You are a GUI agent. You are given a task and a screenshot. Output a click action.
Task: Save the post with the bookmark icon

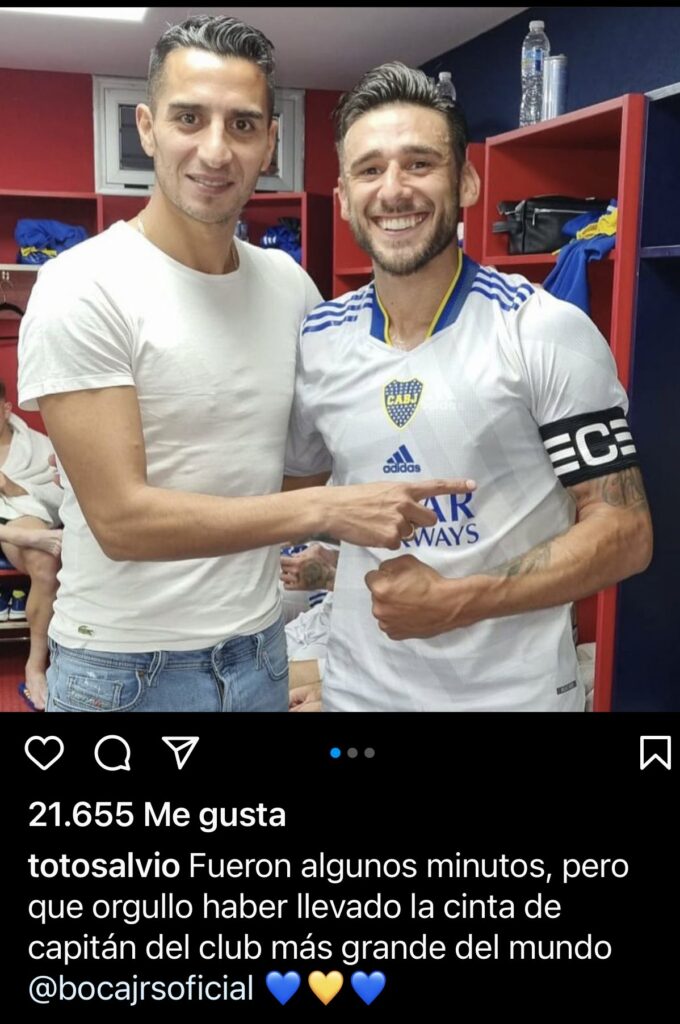click(655, 752)
